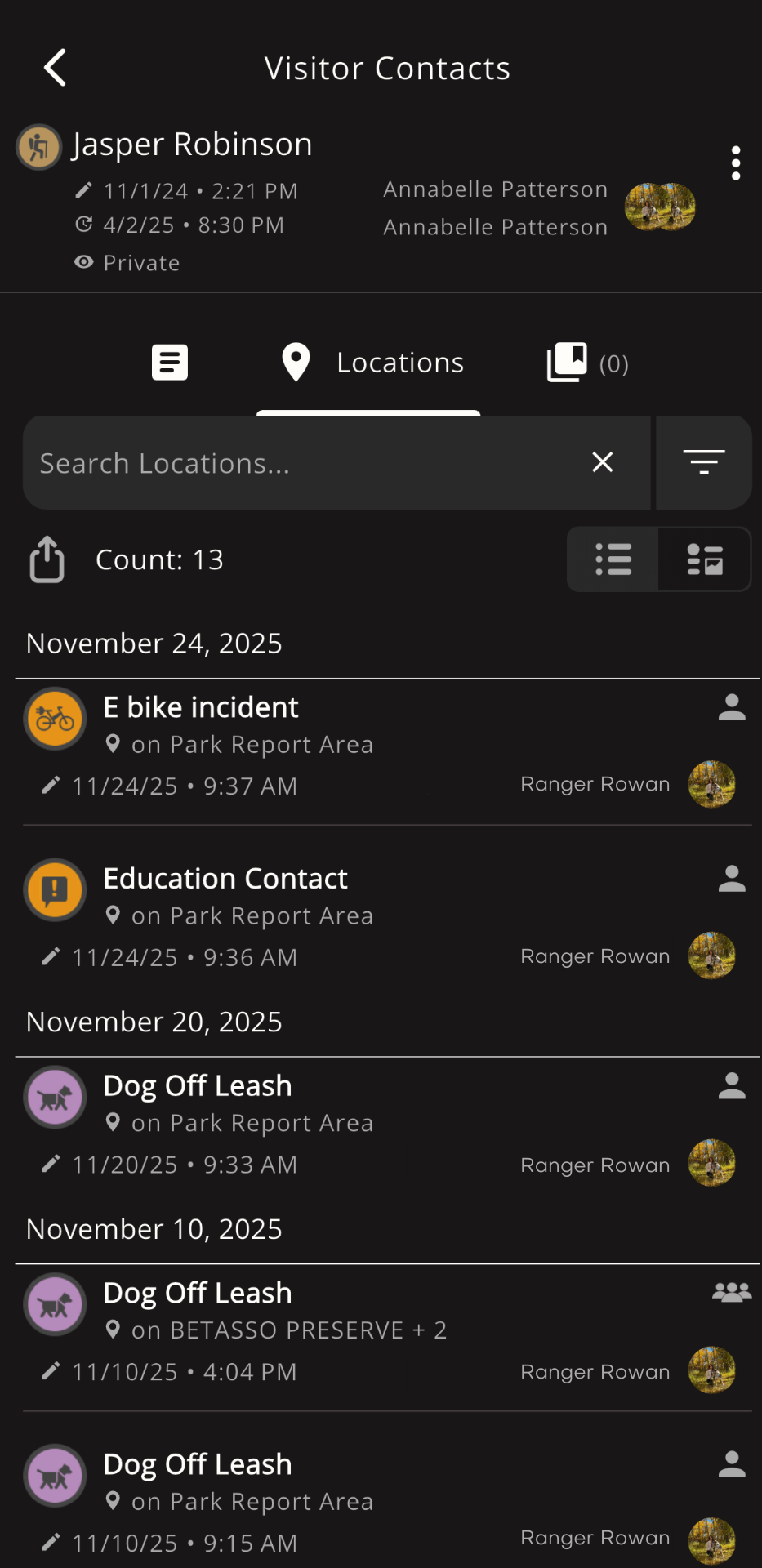Switch to the notes tab

tap(170, 363)
